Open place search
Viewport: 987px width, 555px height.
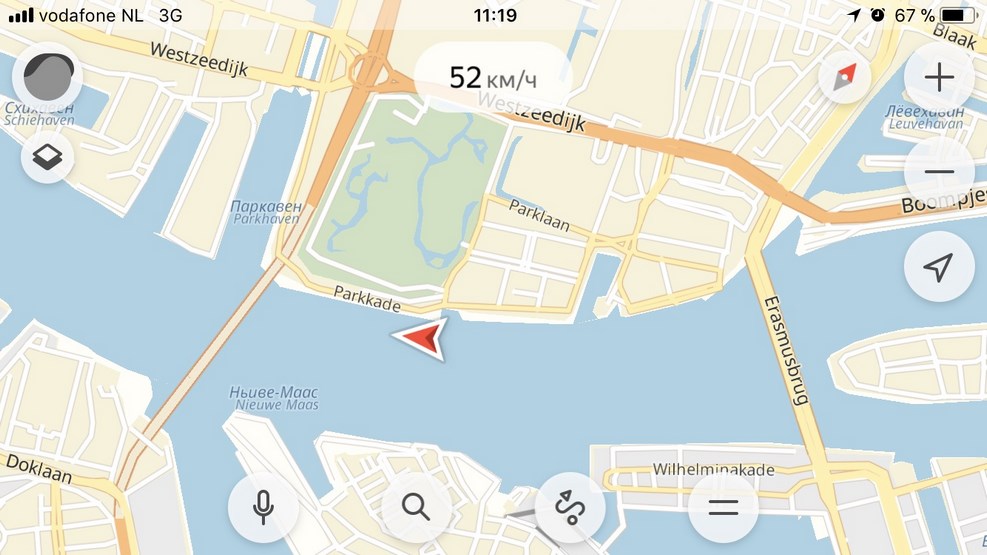point(416,507)
